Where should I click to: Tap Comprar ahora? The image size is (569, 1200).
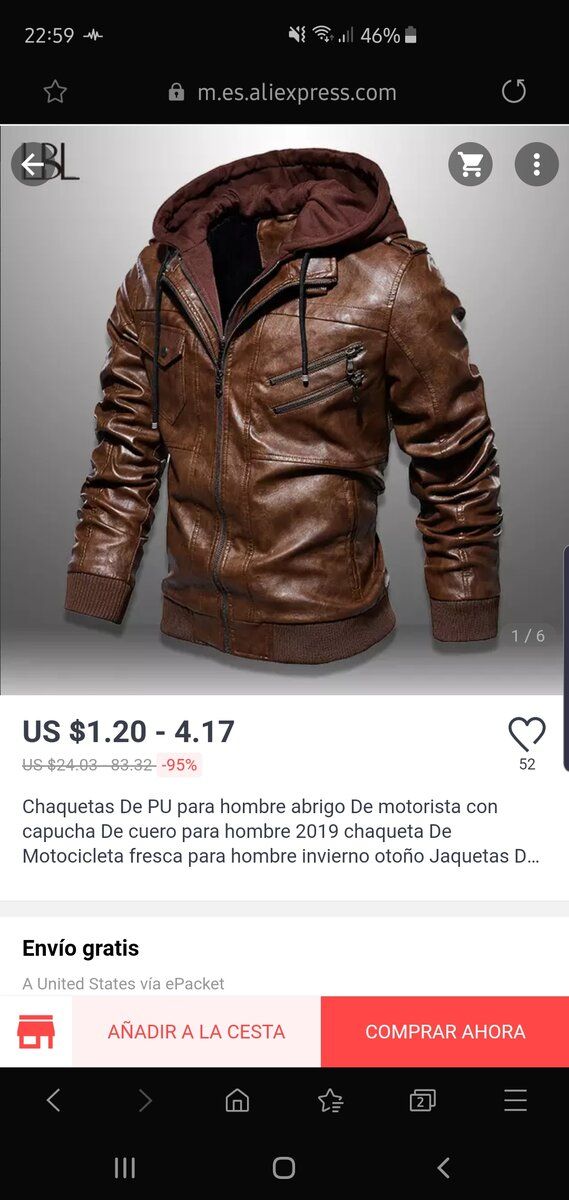point(445,1031)
